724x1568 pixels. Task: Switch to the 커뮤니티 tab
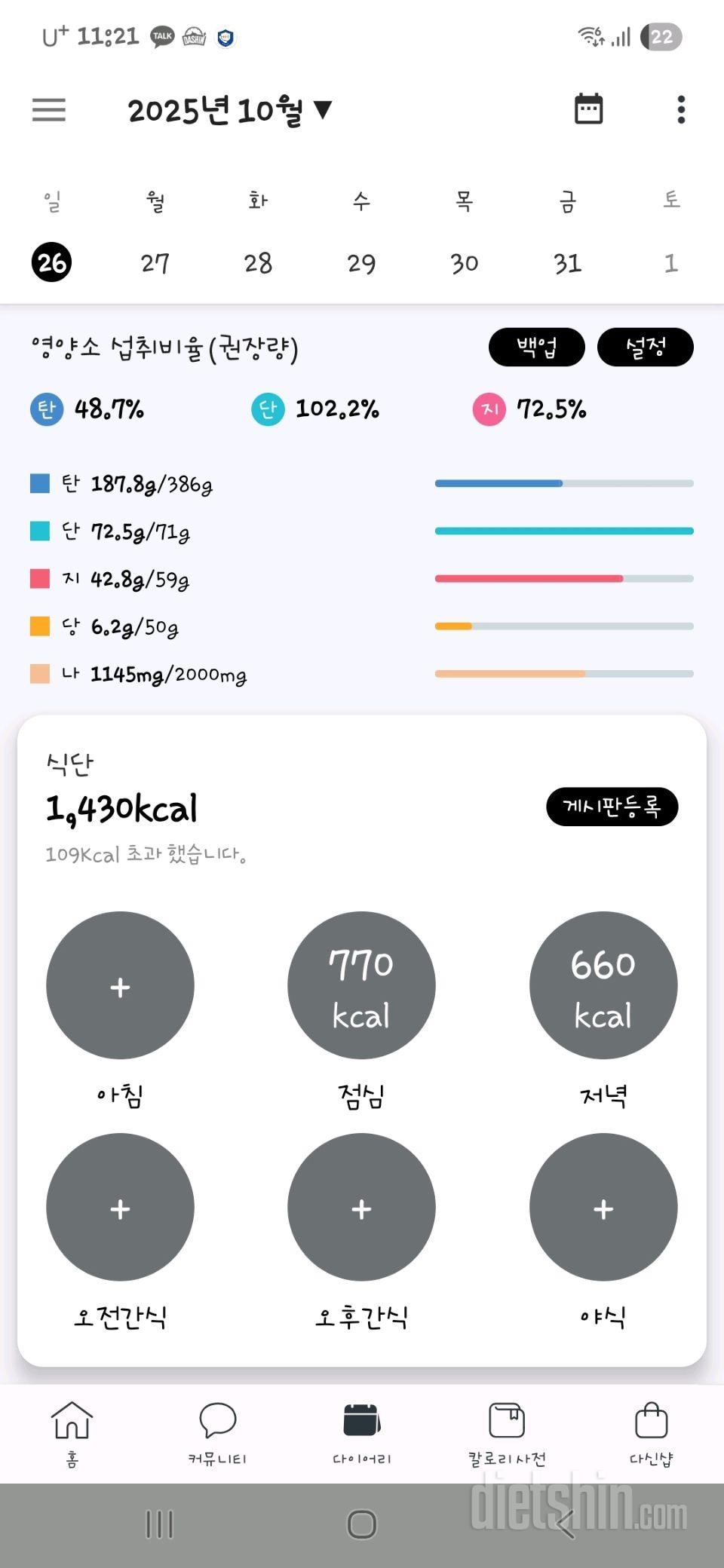(217, 1433)
